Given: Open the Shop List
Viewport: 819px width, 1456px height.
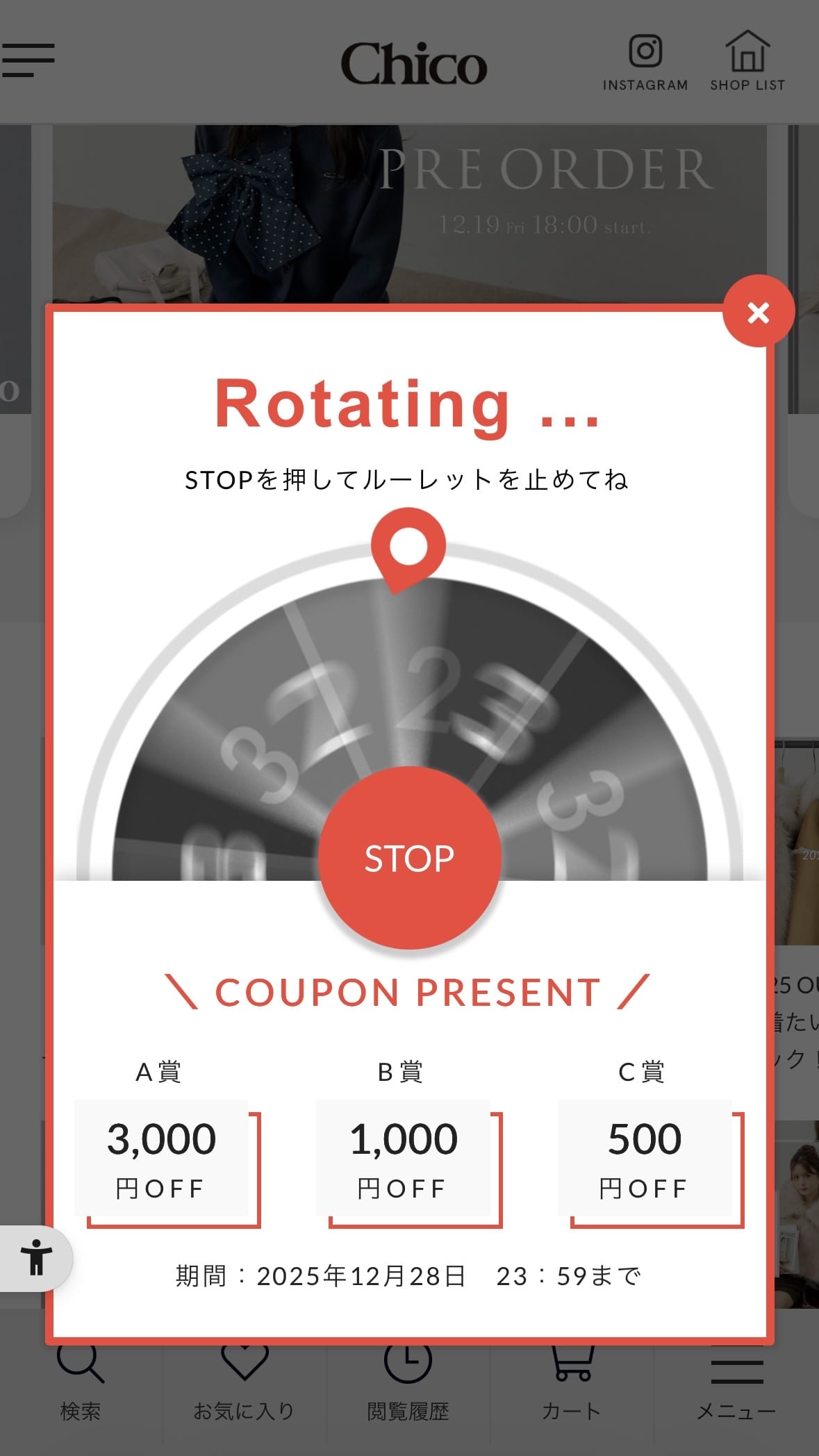Looking at the screenshot, I should pos(747,63).
